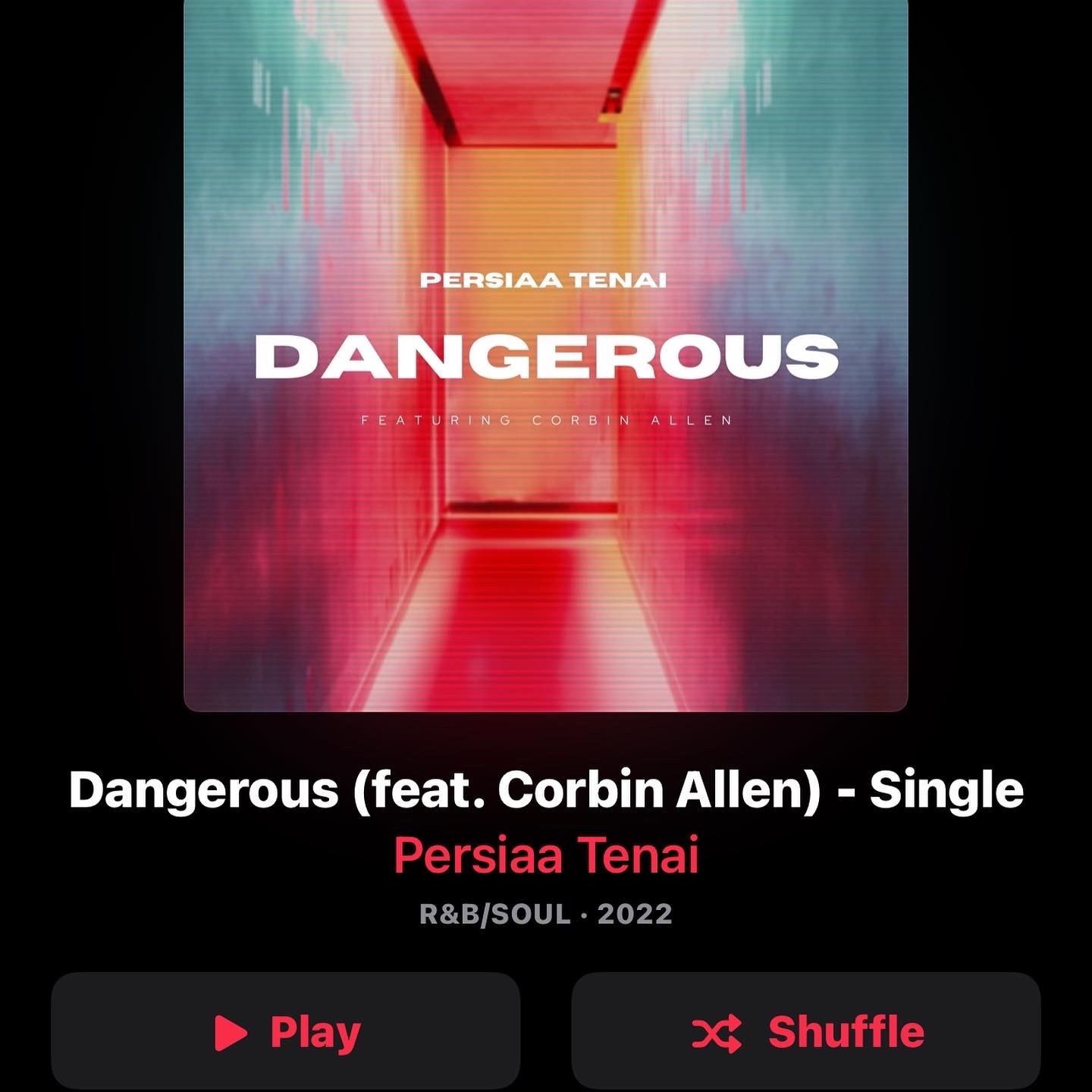The width and height of the screenshot is (1092, 1092).
Task: Play the Dangerous single
Action: [286, 1031]
